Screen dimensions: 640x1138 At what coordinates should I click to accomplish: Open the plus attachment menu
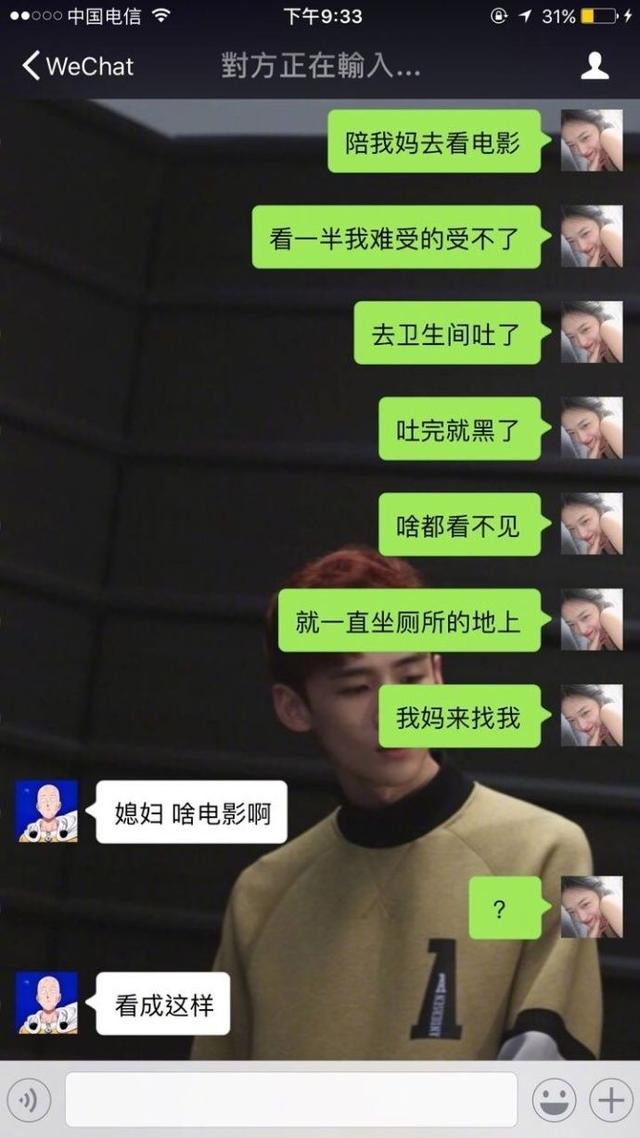(x=609, y=1100)
